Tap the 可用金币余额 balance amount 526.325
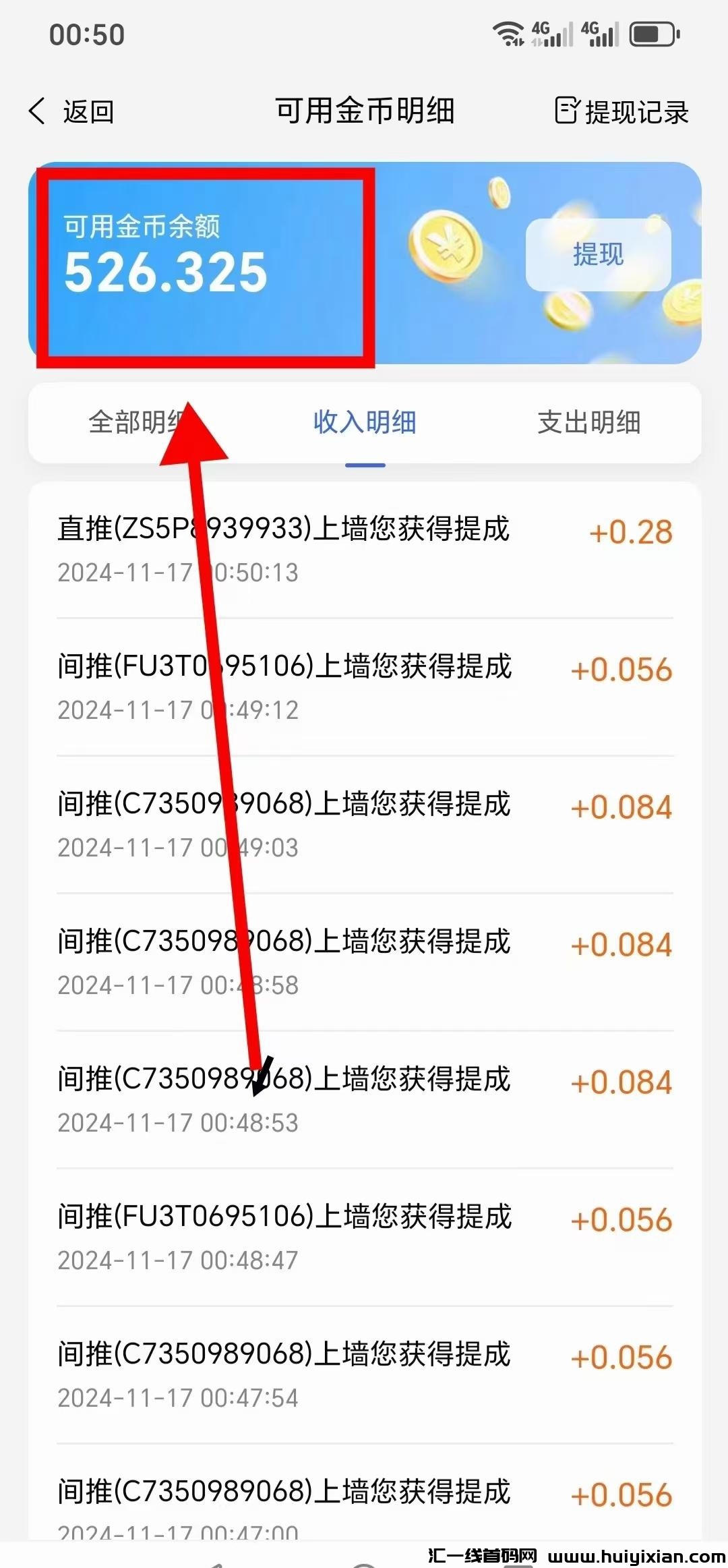 pos(165,272)
